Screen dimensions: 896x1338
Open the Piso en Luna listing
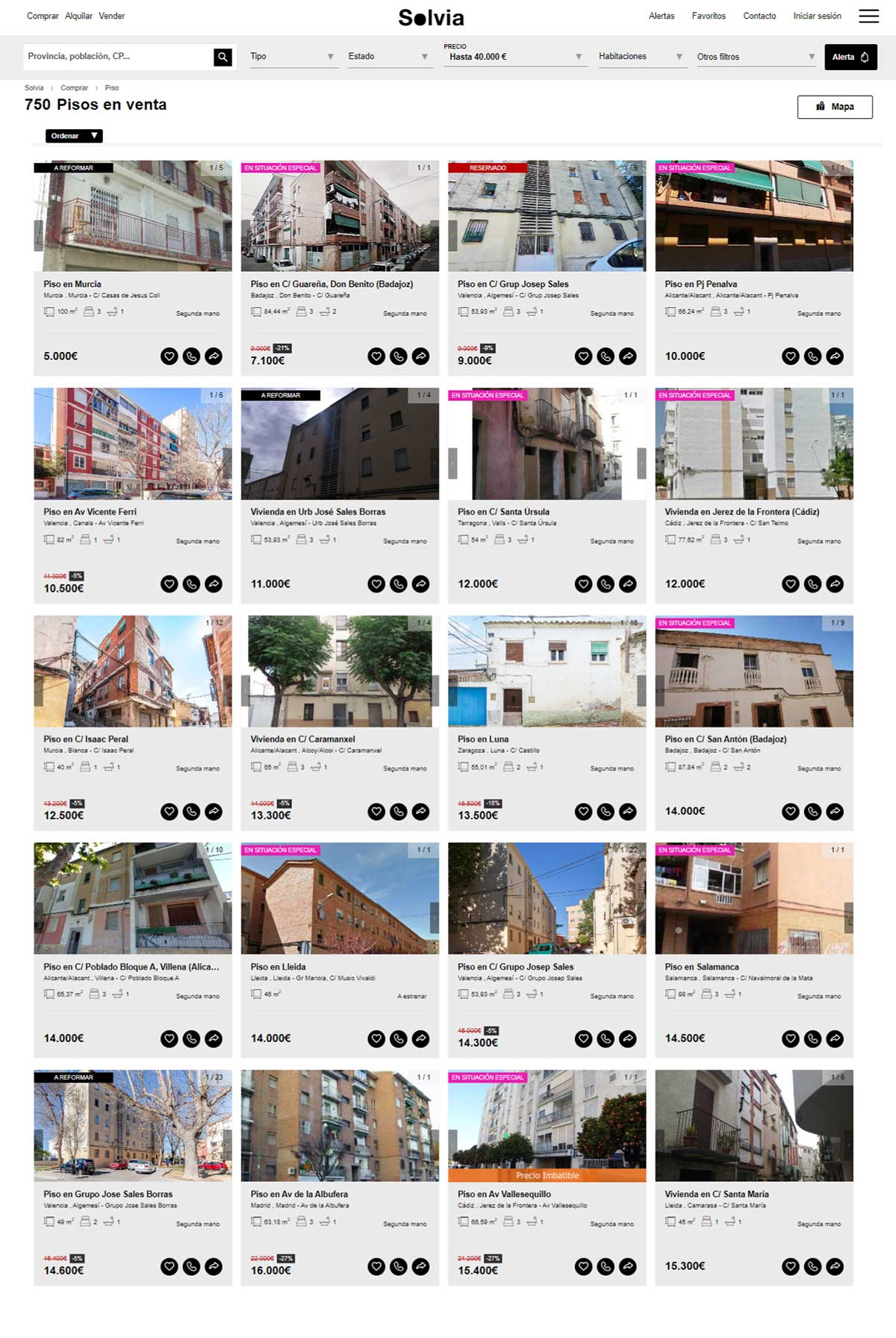pos(482,739)
